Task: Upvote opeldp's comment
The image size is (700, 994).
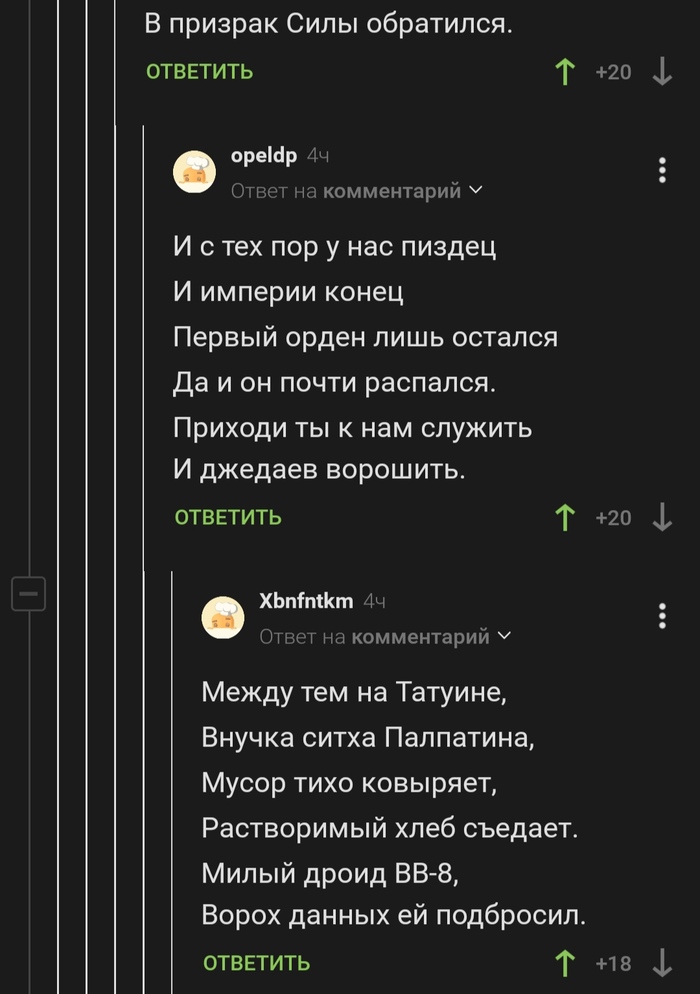Action: 565,517
